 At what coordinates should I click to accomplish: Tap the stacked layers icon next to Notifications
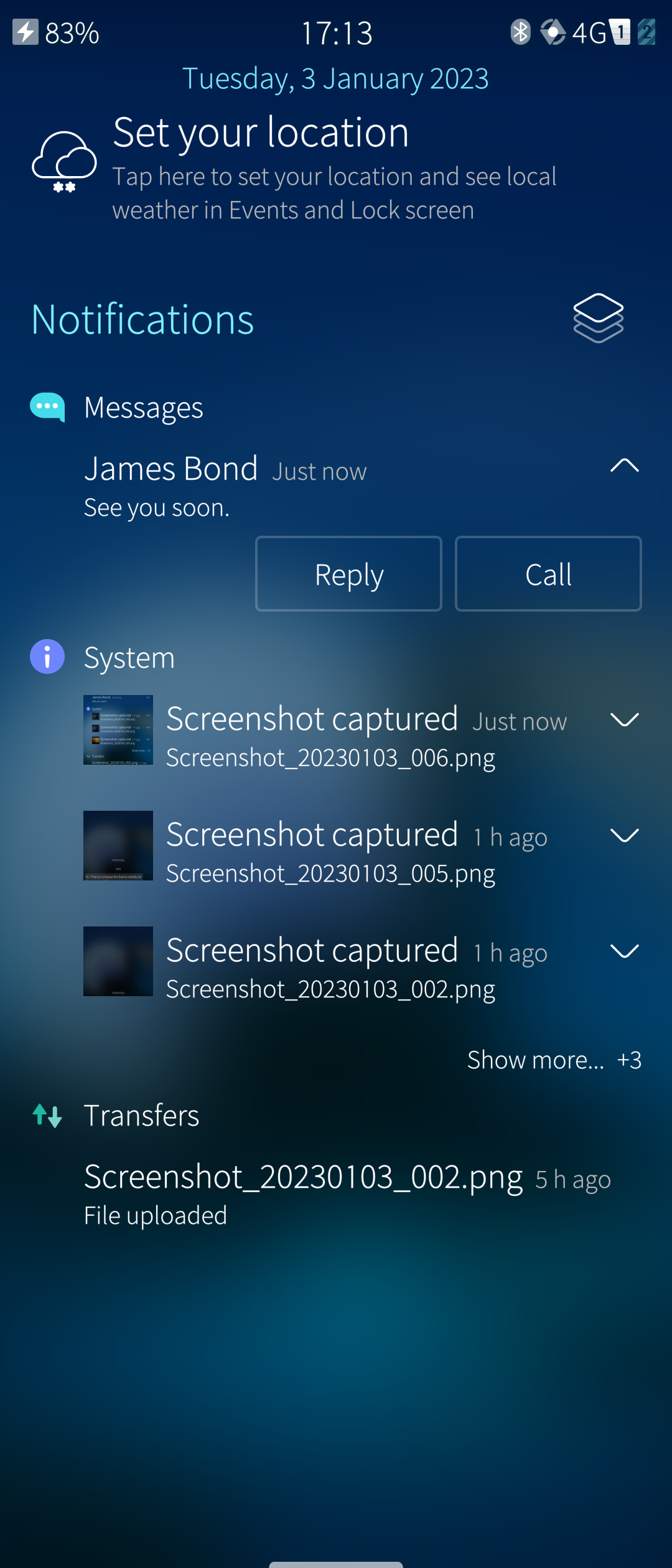(x=598, y=318)
